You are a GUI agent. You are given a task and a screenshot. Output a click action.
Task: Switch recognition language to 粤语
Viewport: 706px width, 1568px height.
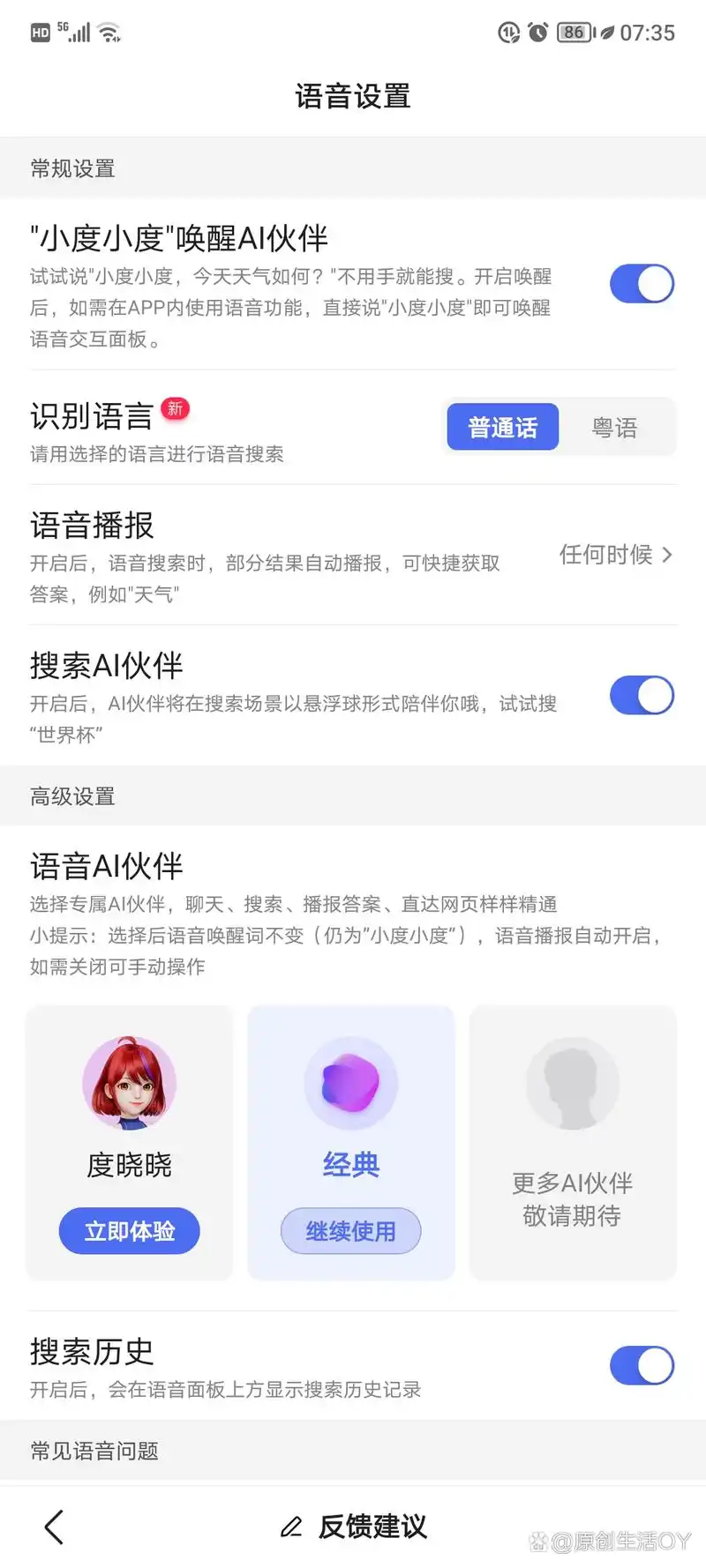614,428
